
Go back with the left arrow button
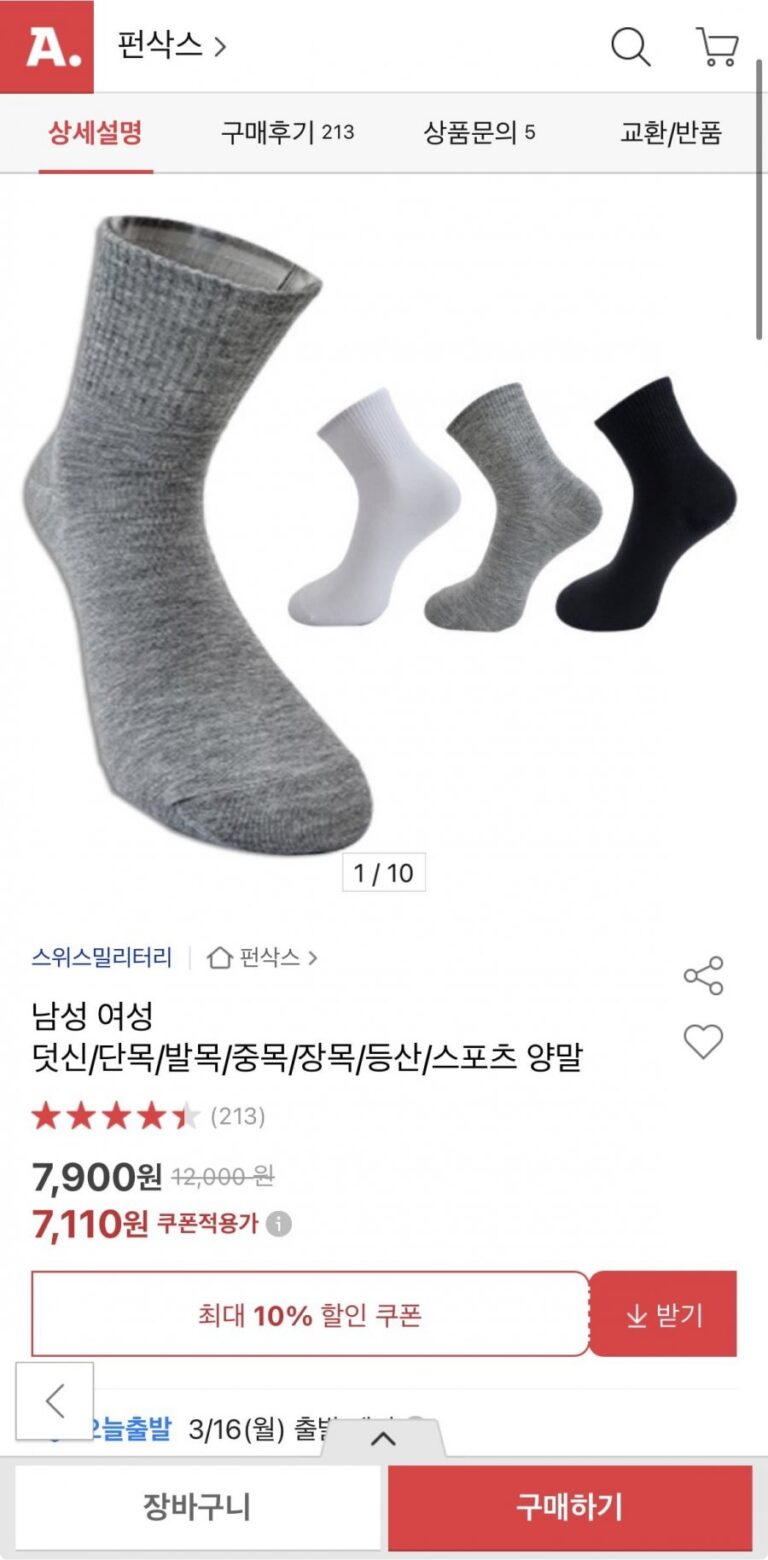(55, 1401)
